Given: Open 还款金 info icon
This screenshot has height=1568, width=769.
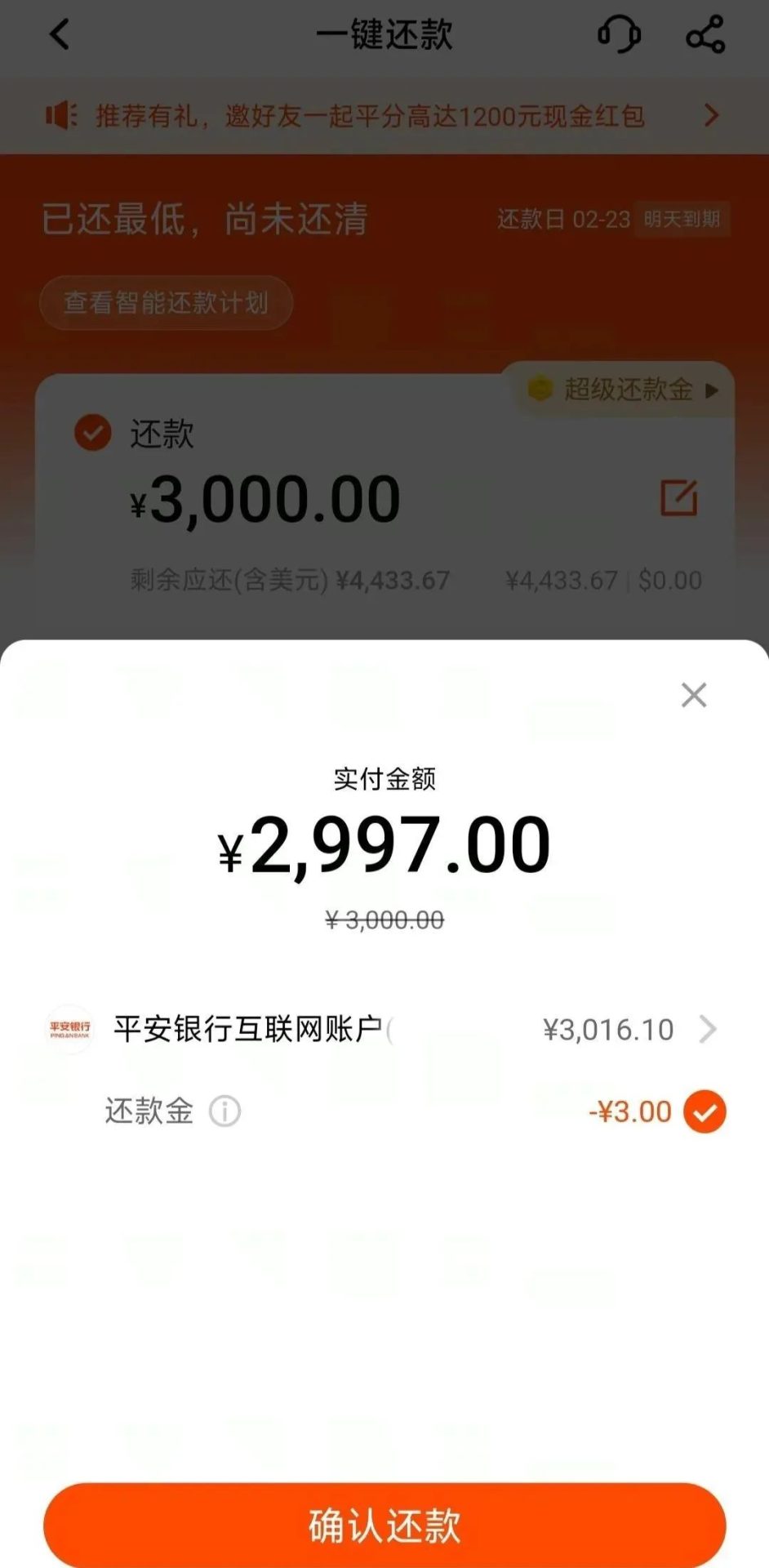Looking at the screenshot, I should point(224,1111).
